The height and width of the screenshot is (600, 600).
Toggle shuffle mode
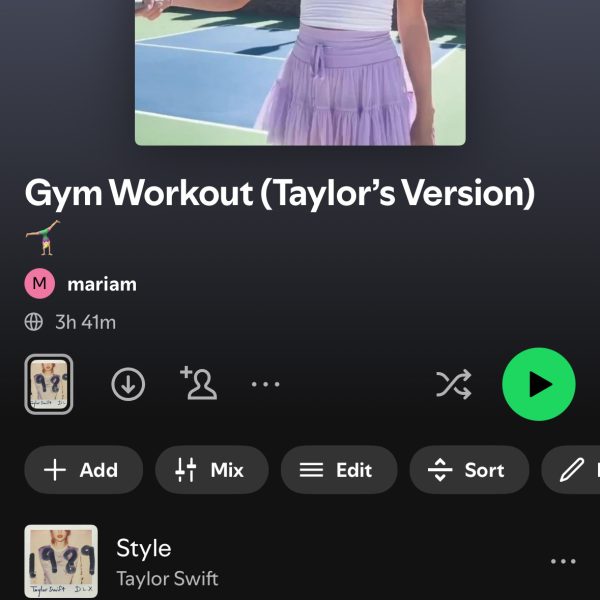(453, 385)
